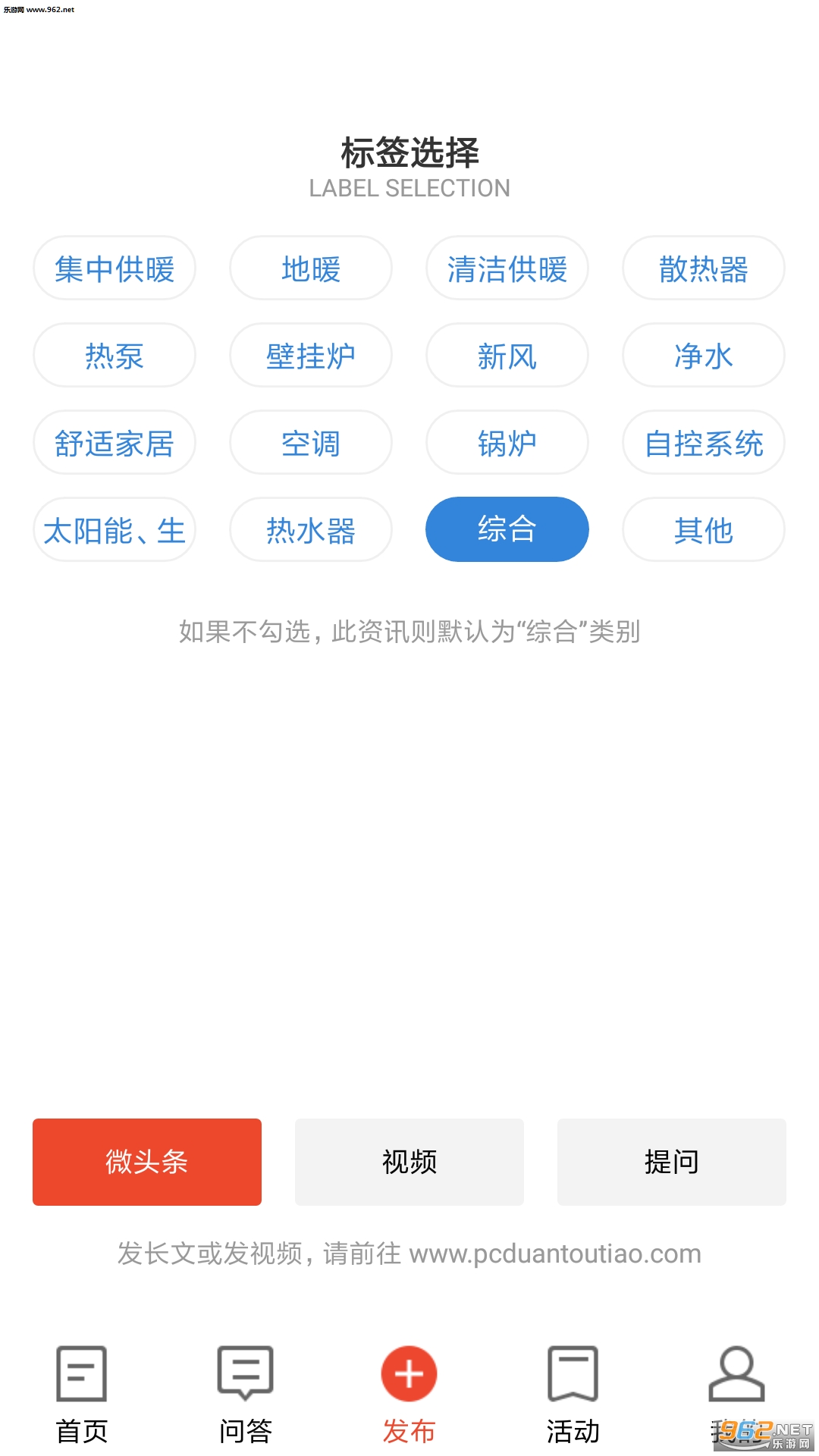This screenshot has width=819, height=1456.
Task: Choose the 其他 label
Action: coord(704,529)
